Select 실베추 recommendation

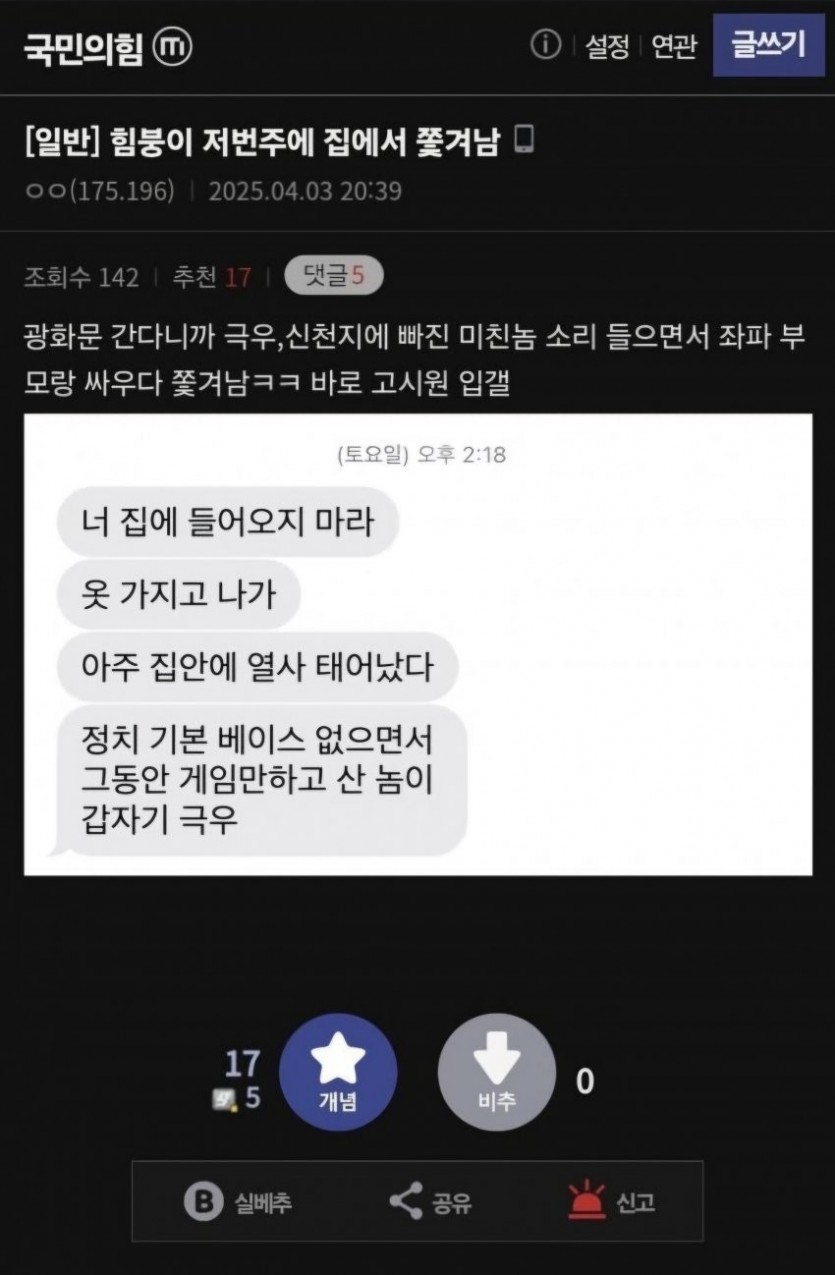(238, 1202)
